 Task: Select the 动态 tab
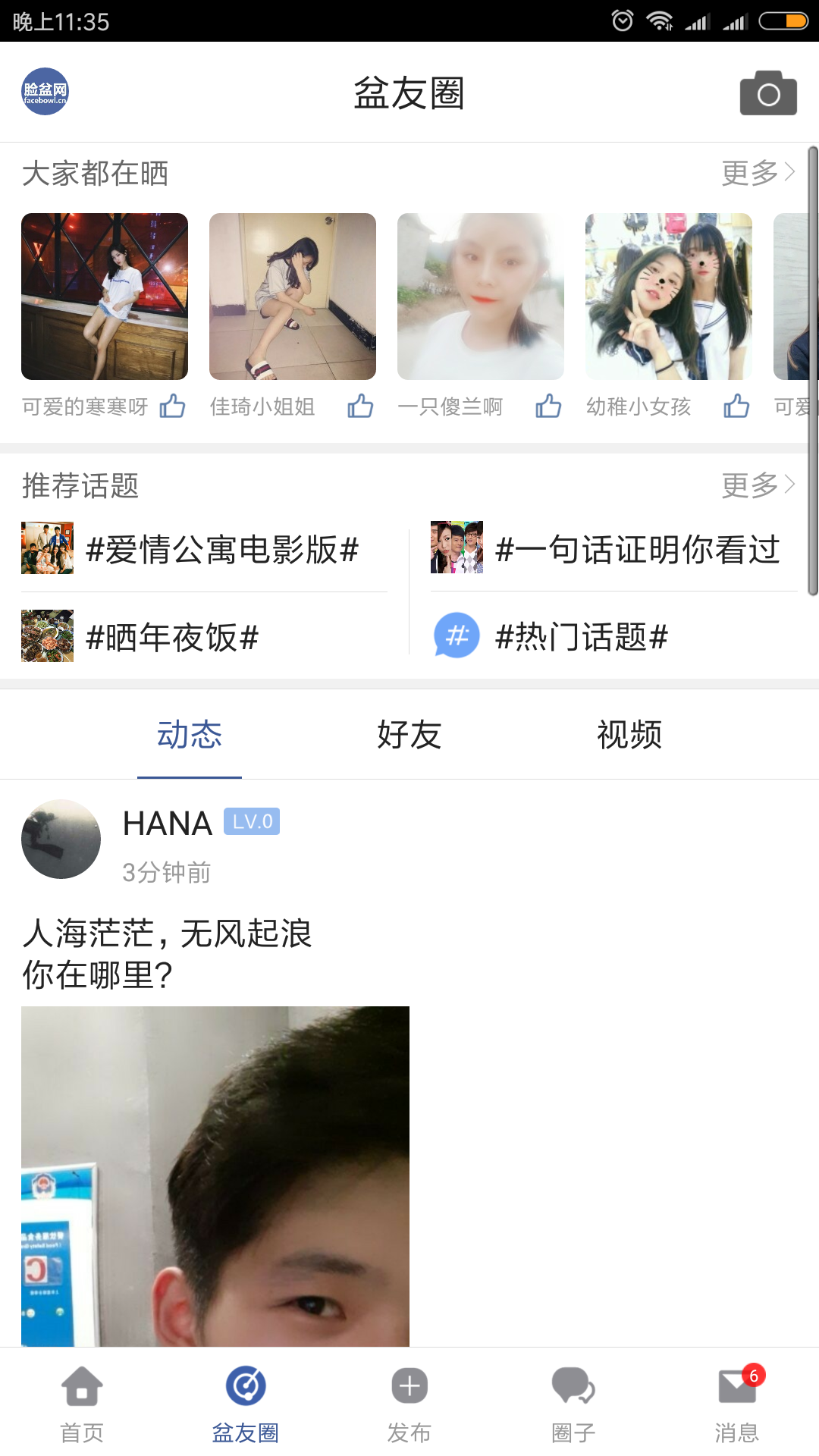pyautogui.click(x=190, y=735)
